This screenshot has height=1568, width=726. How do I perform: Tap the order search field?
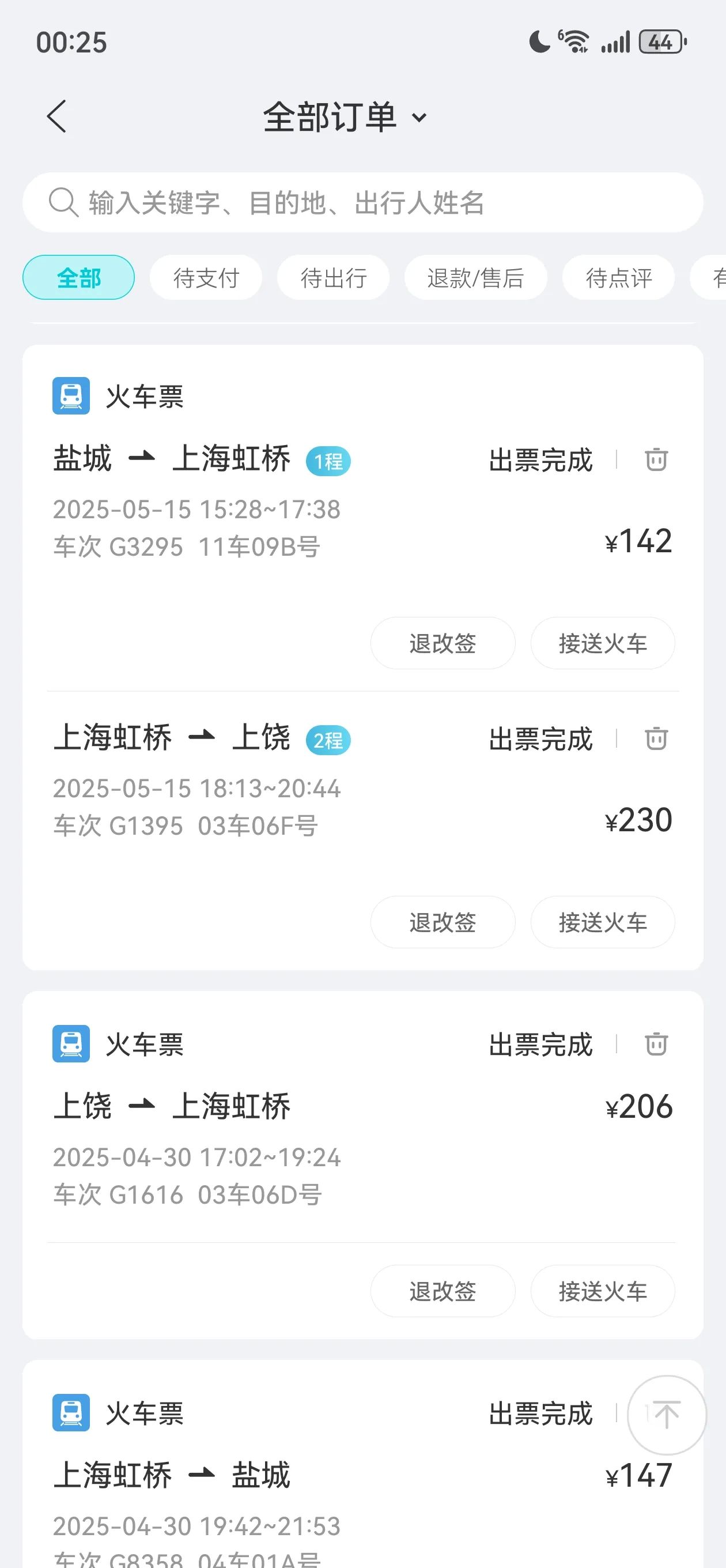point(362,203)
